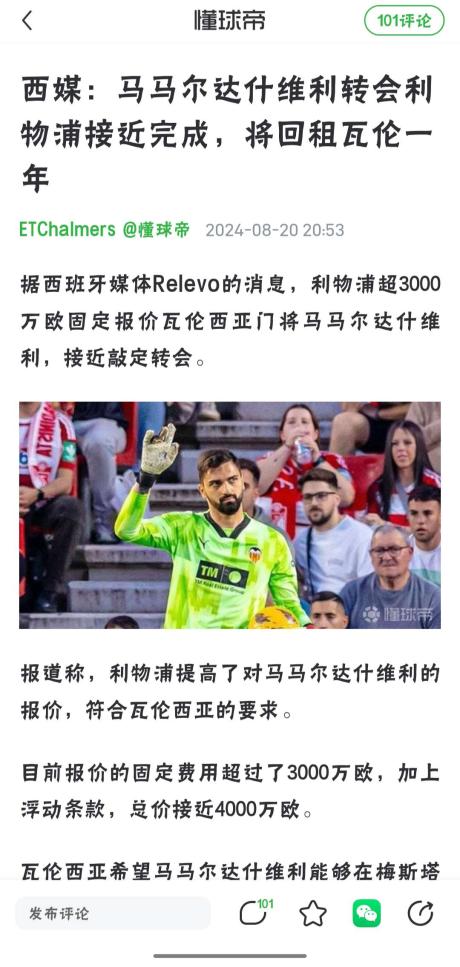Open the goalkeeper article image

pyautogui.click(x=230, y=515)
